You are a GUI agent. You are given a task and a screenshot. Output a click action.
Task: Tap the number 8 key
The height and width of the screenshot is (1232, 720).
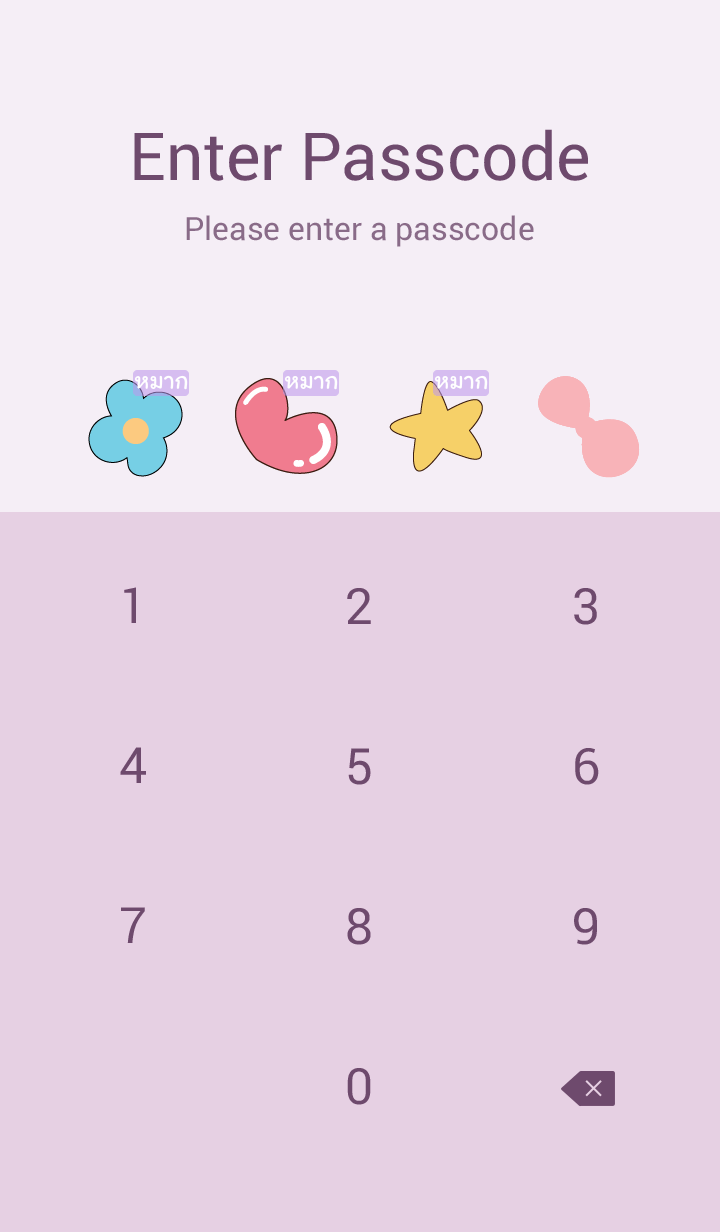359,927
